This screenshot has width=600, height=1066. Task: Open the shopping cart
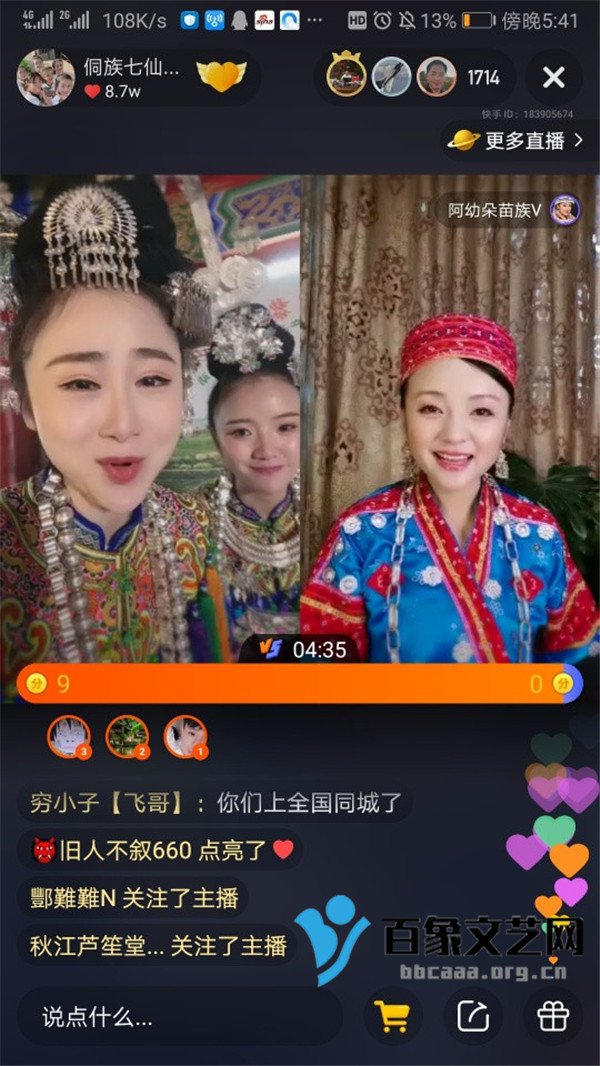click(x=391, y=1017)
